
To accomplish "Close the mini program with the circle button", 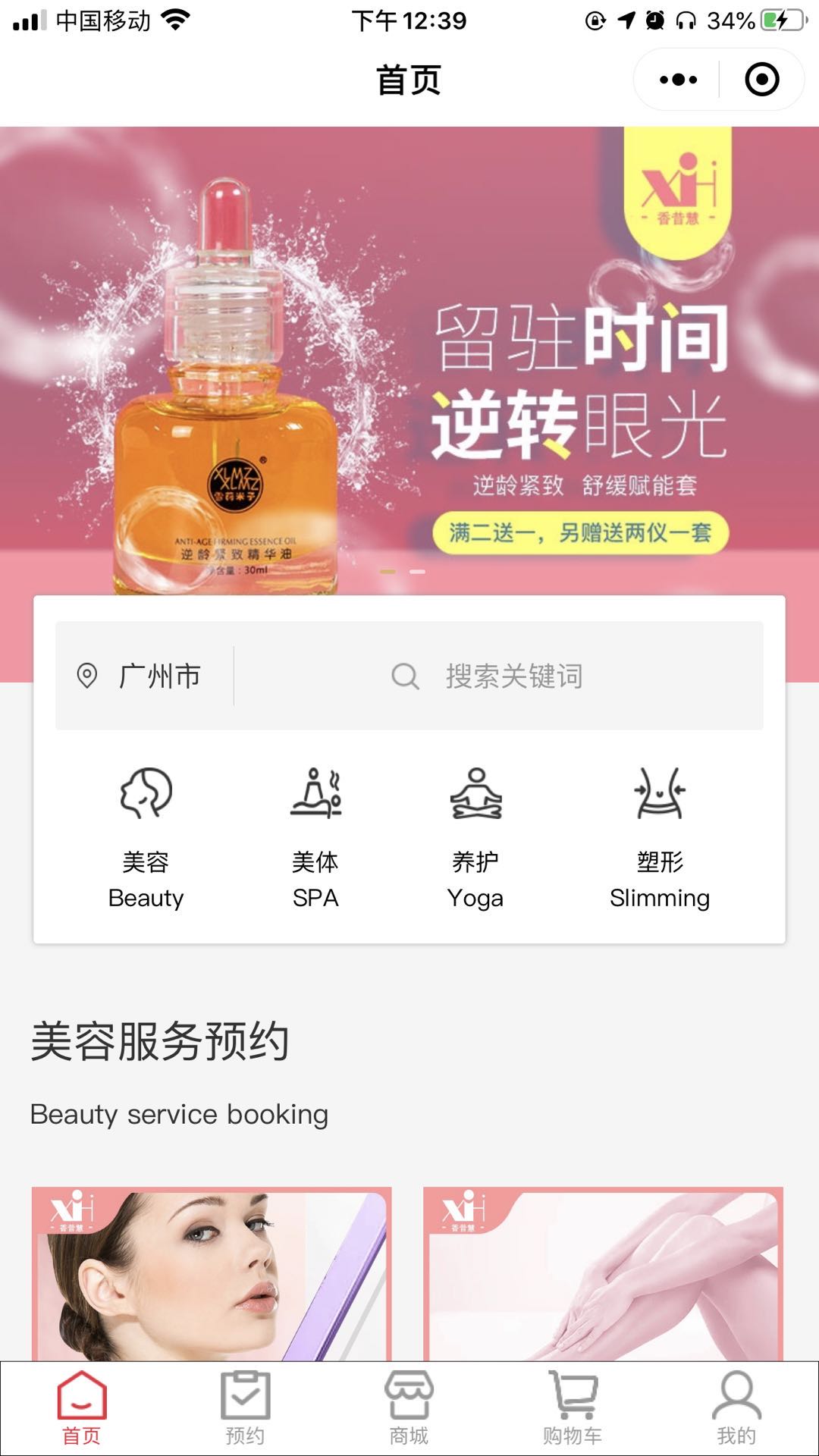I will click(761, 80).
